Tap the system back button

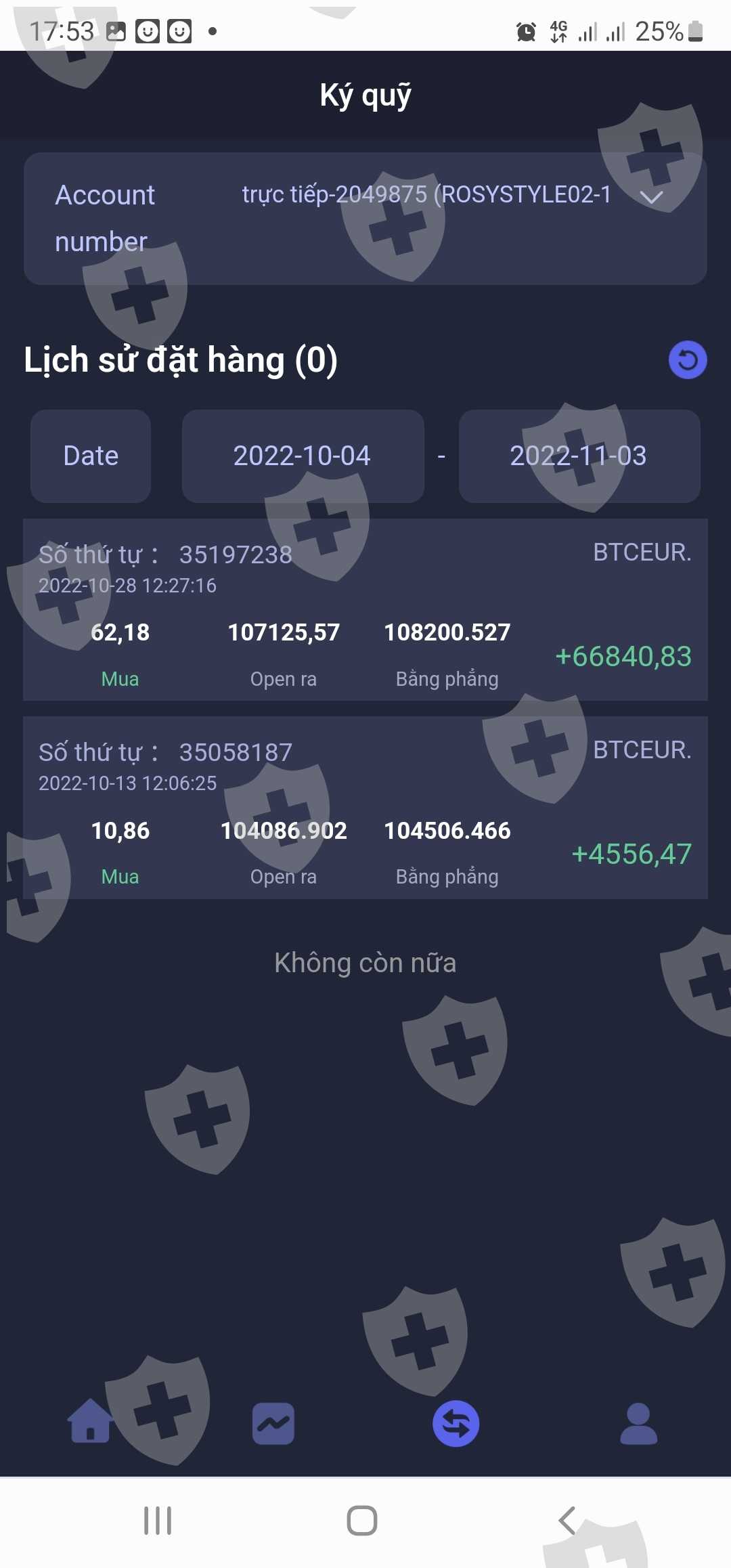click(x=567, y=1521)
